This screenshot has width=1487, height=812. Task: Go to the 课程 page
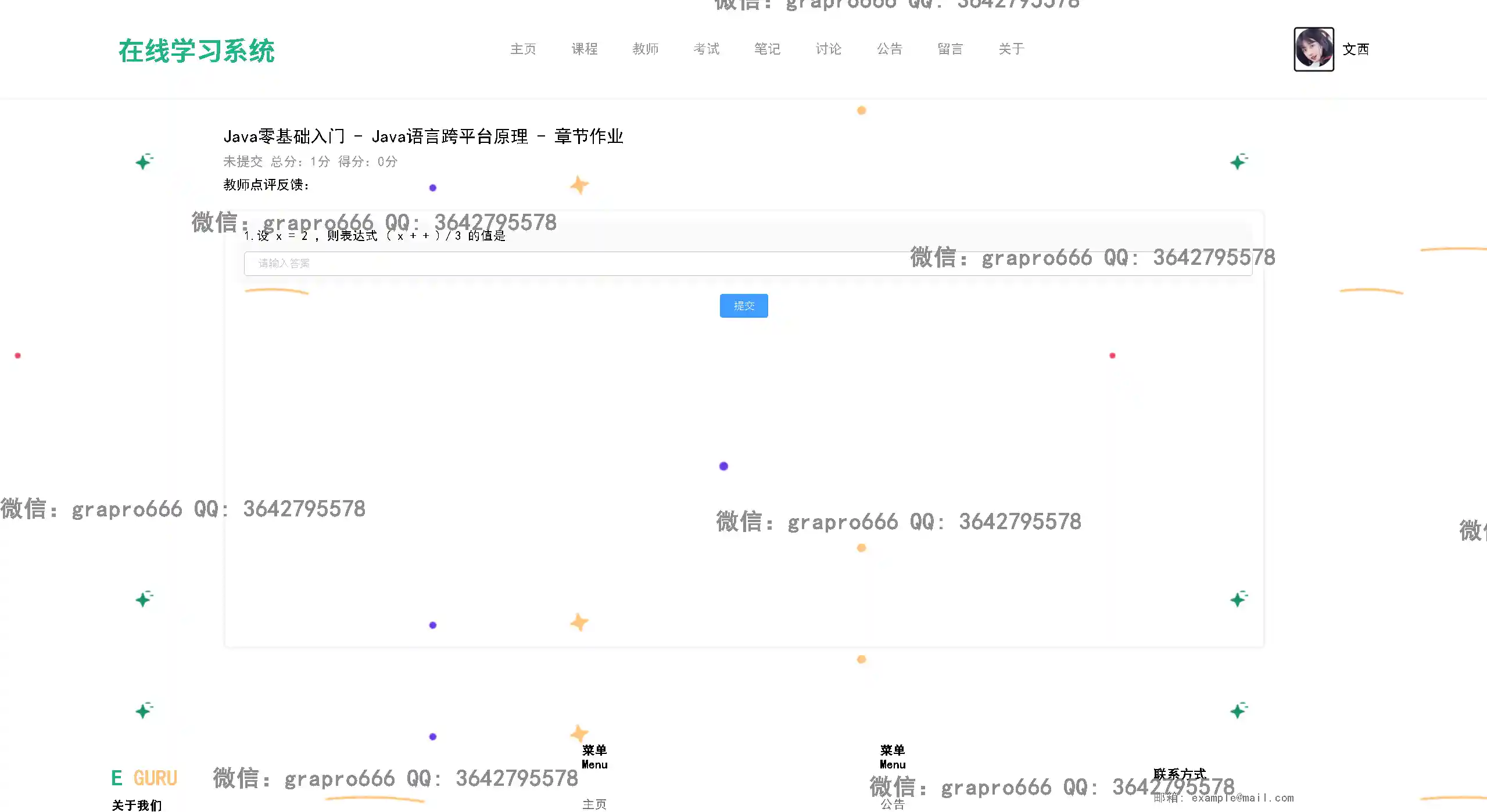(584, 49)
